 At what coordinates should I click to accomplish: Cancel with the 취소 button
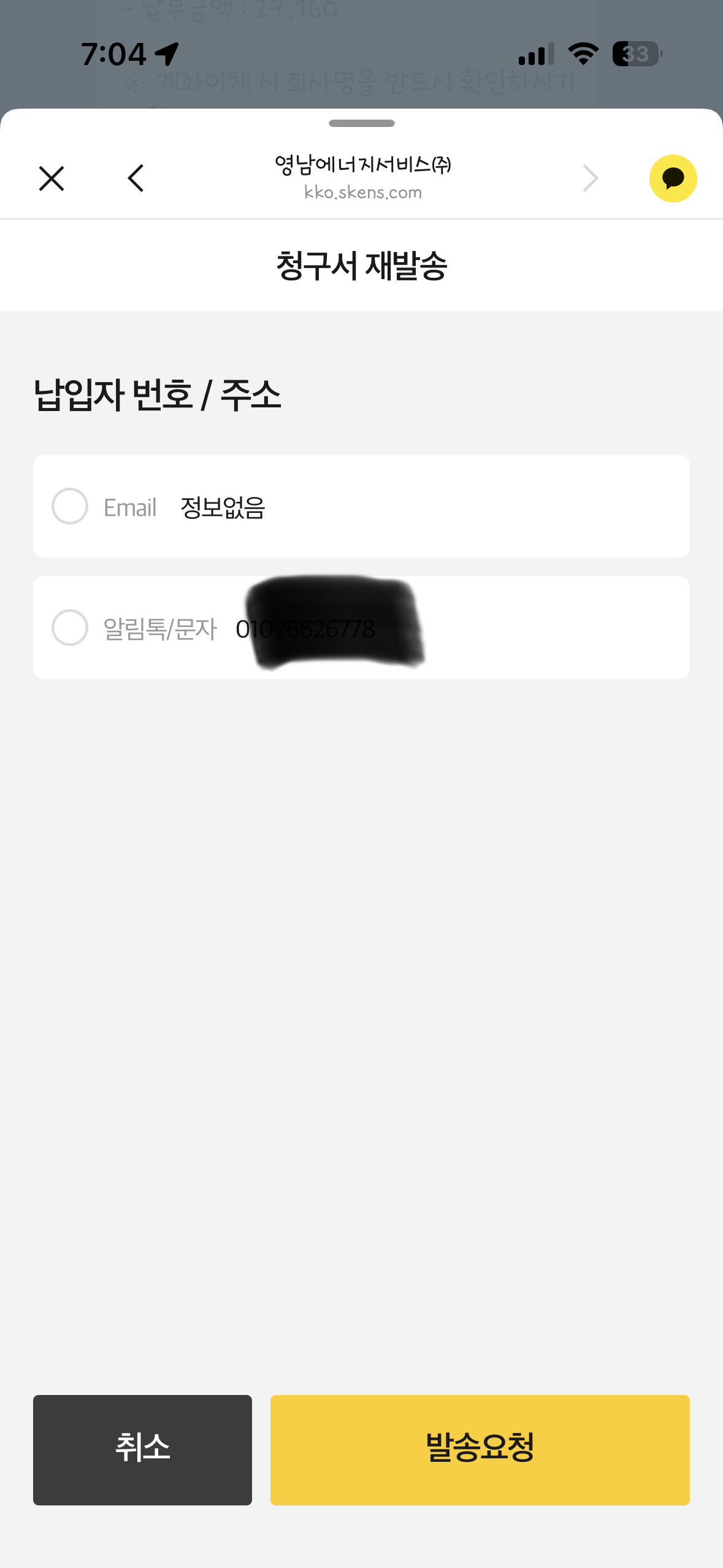pos(142,1449)
